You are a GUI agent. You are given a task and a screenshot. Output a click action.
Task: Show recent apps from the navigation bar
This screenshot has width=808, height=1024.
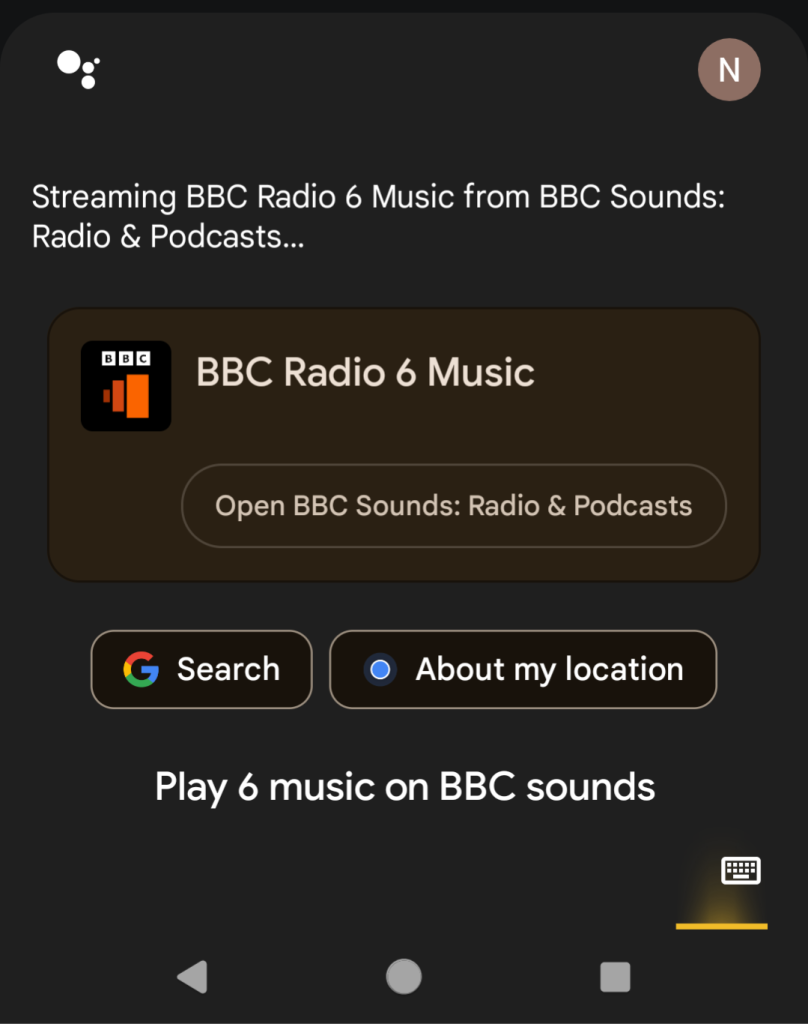click(615, 976)
